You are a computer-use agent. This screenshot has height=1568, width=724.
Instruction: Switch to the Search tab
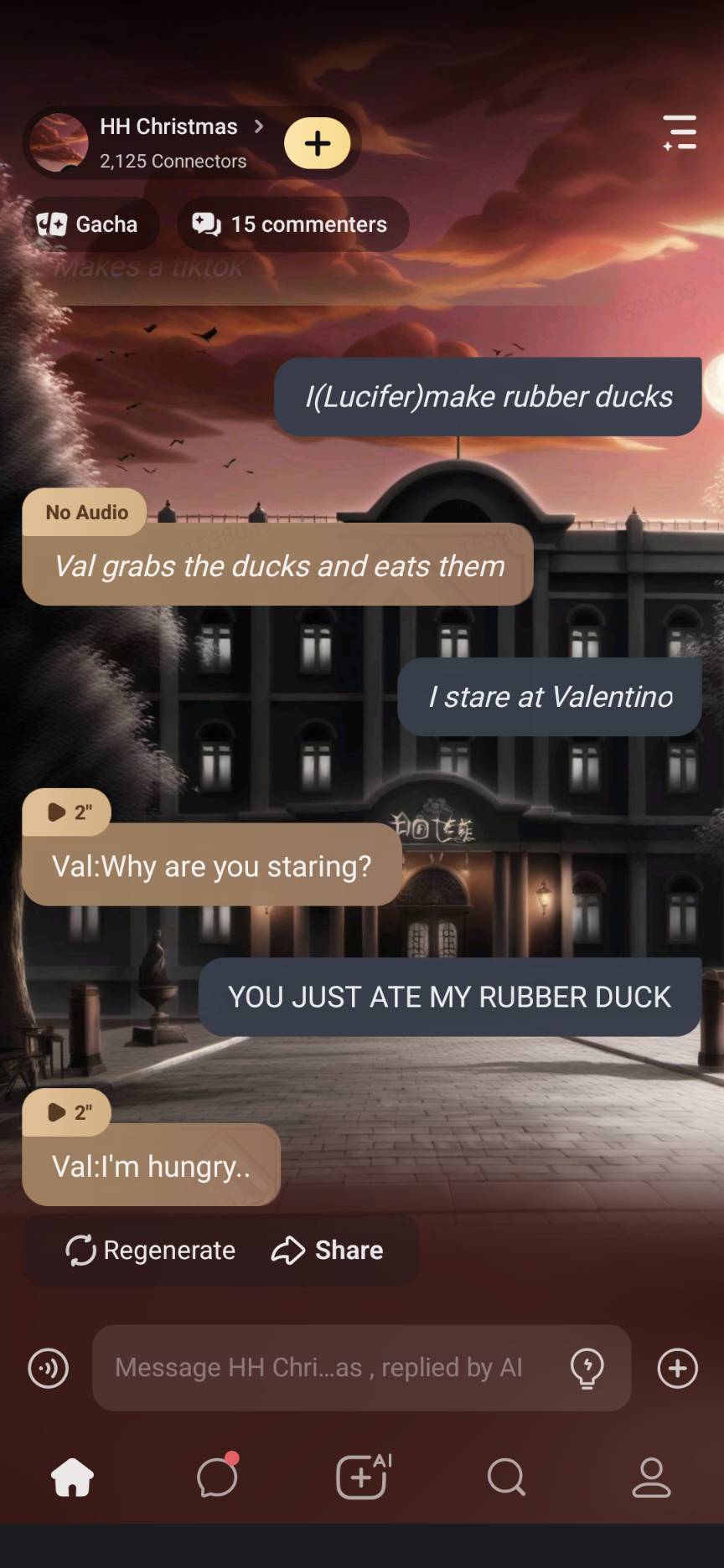[x=506, y=1477]
